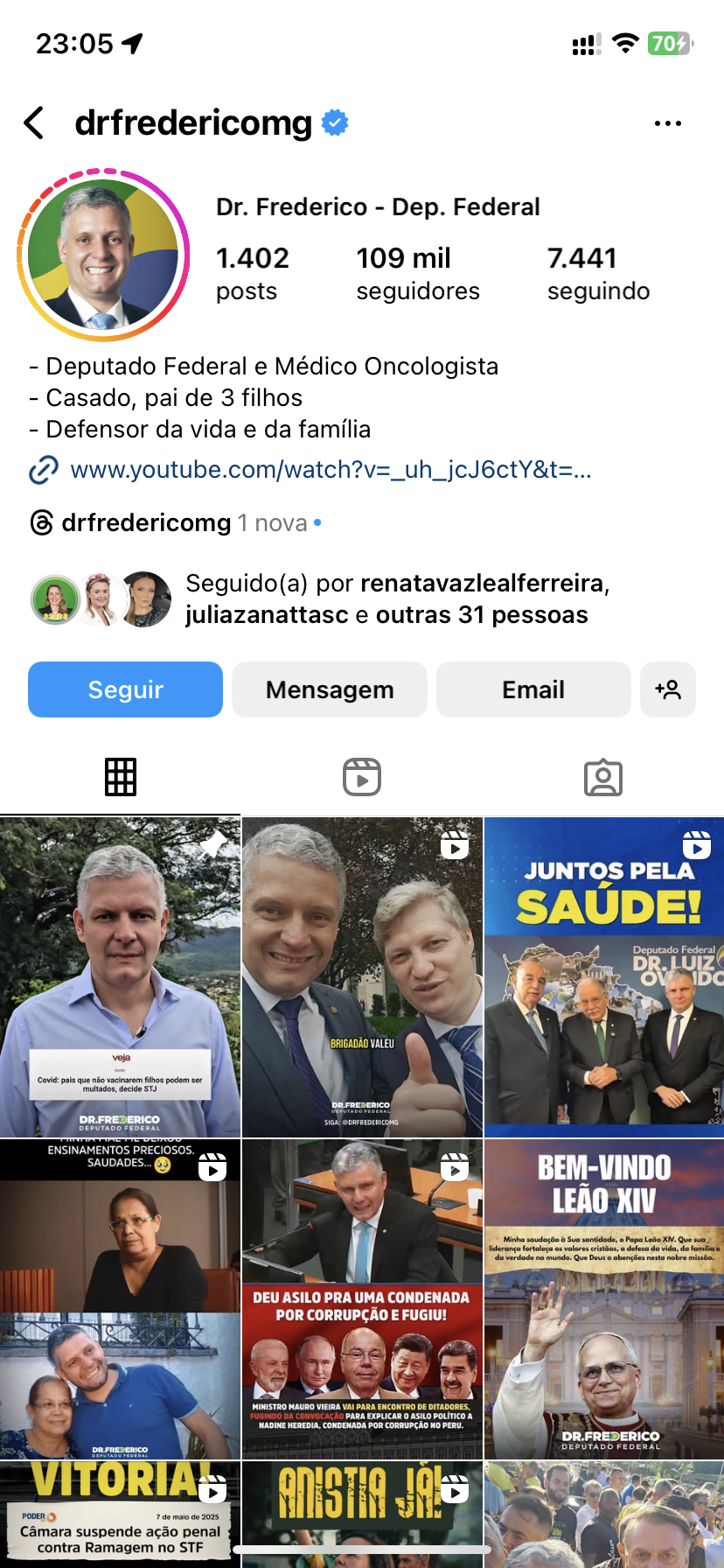Viewport: 724px width, 1568px height.
Task: Show suggested accounts icon button
Action: pos(668,689)
